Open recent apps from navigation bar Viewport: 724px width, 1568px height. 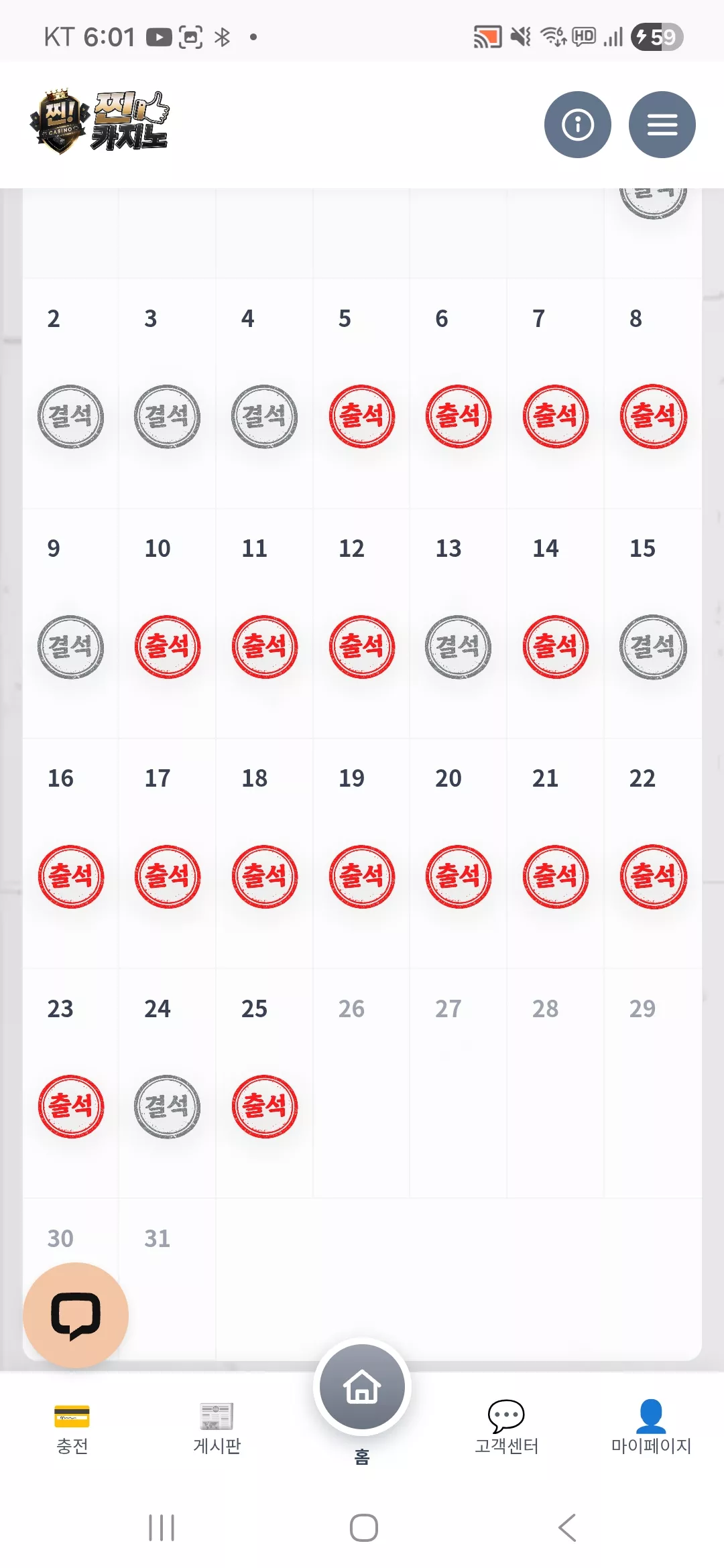(x=162, y=1528)
